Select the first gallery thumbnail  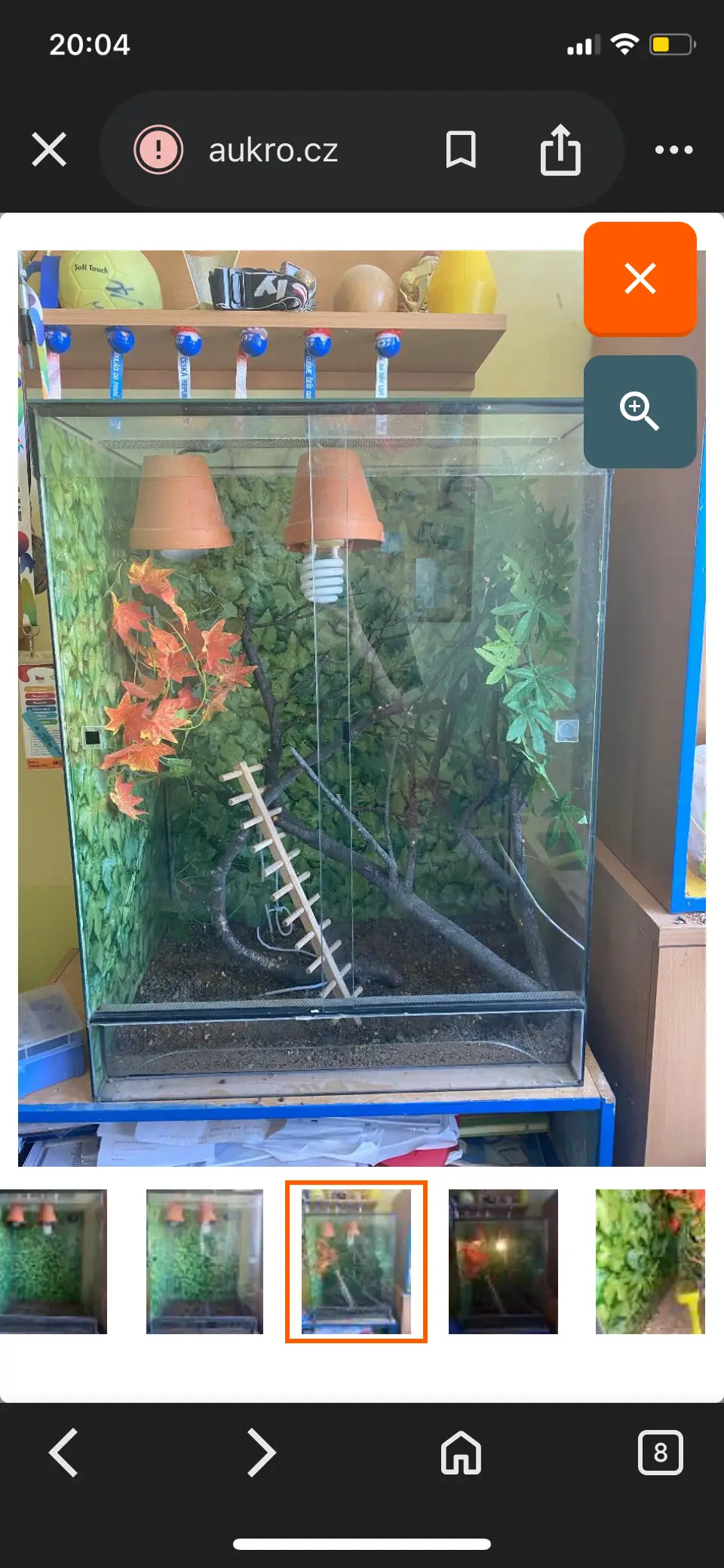point(53,1261)
